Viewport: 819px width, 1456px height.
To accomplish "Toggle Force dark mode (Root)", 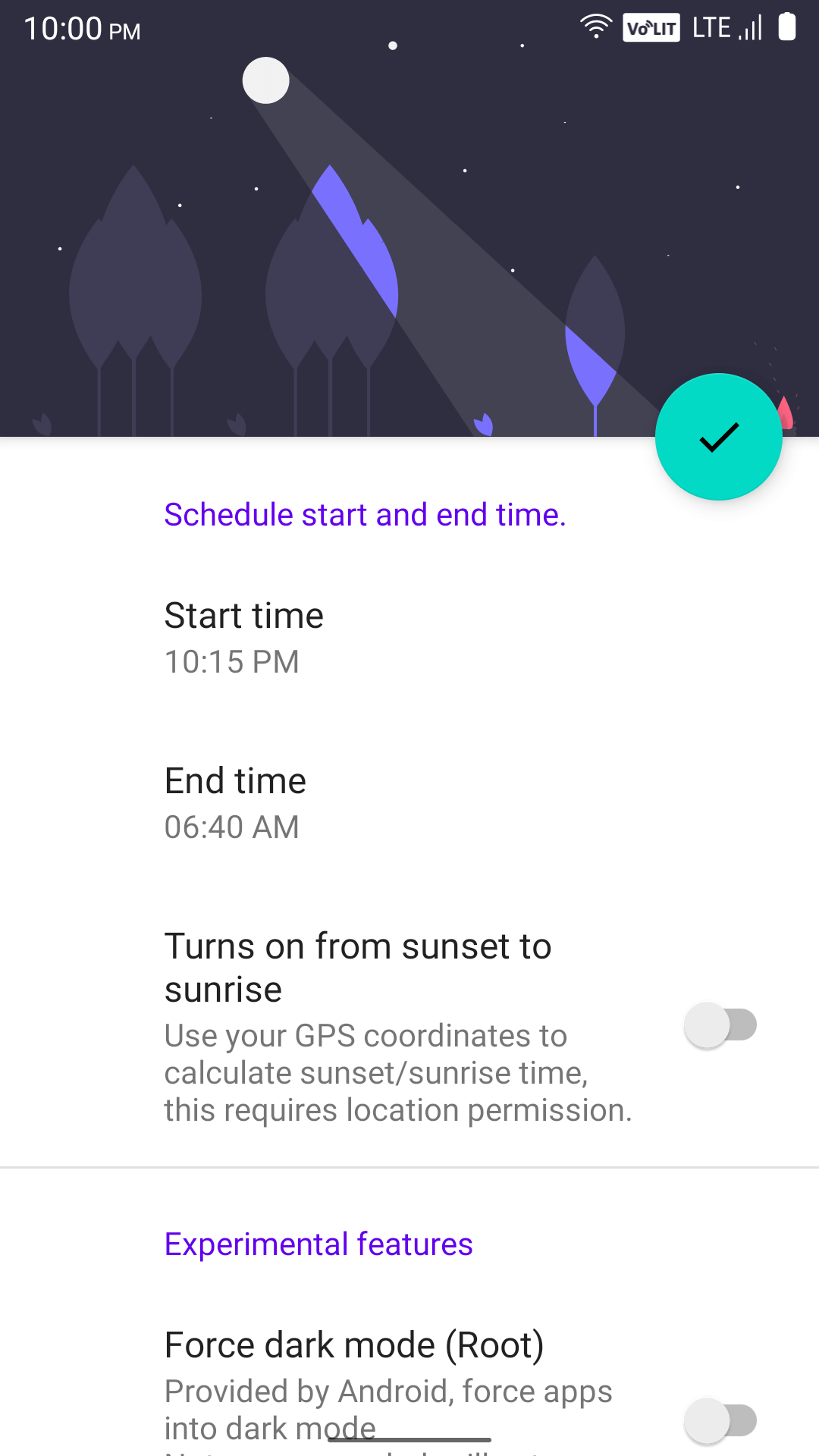I will [720, 1420].
